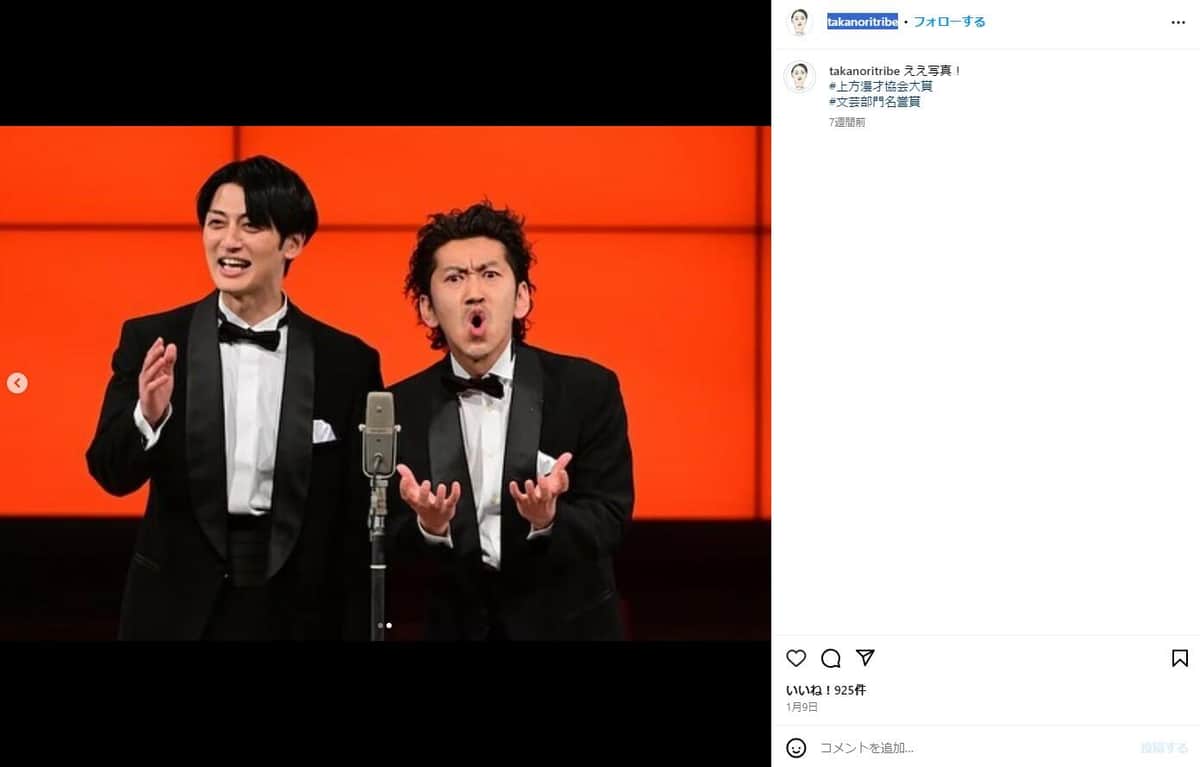Tap フォローする to follow takanoritribe
Viewport: 1200px width, 767px height.
[x=949, y=22]
